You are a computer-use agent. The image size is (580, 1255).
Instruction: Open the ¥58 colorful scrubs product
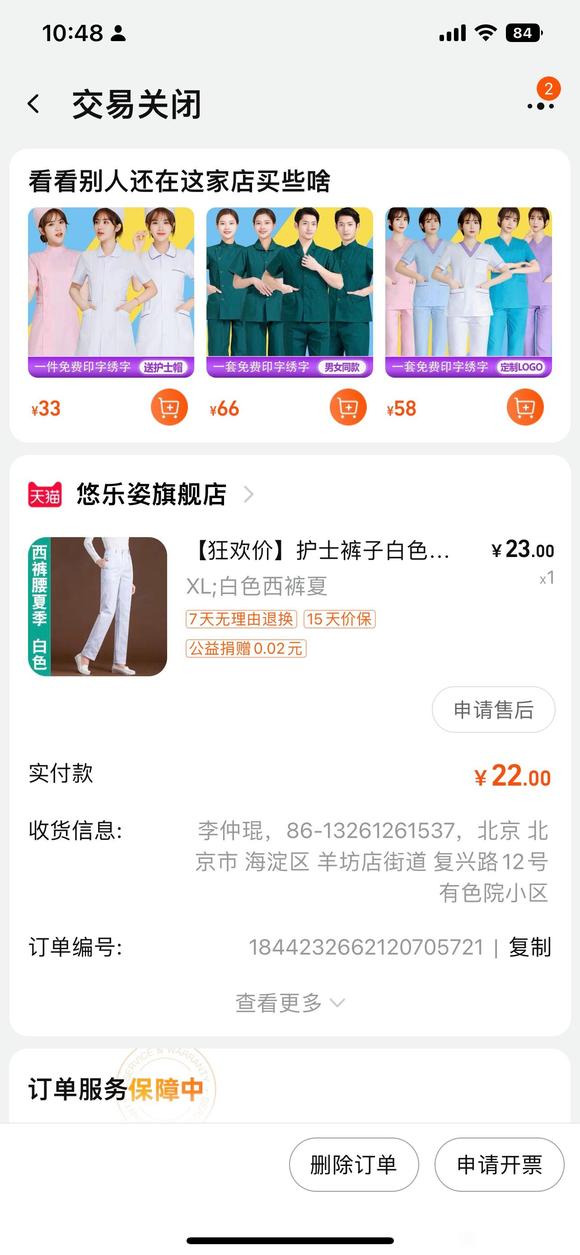(x=469, y=292)
